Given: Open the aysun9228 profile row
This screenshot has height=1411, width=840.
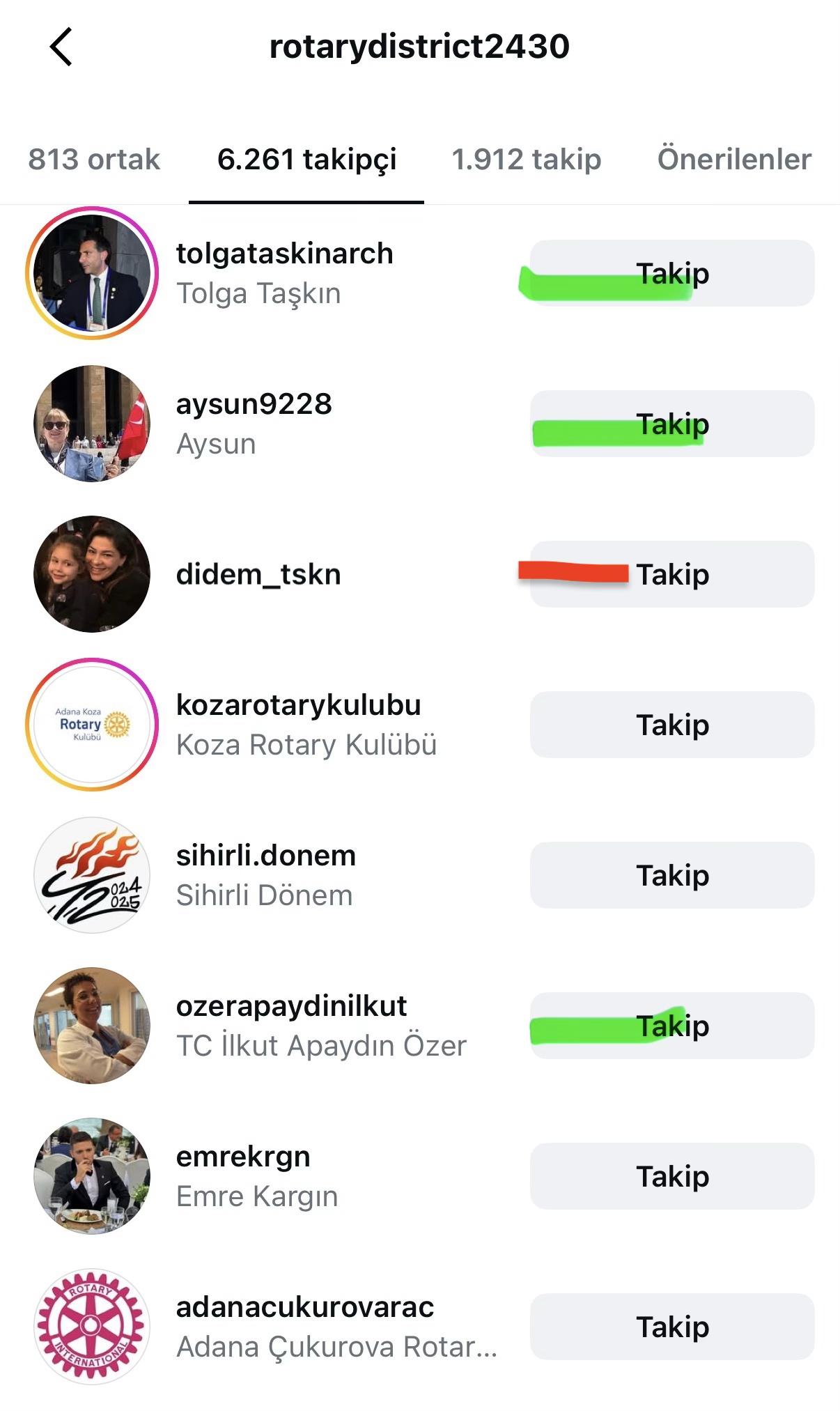Looking at the screenshot, I should click(254, 424).
